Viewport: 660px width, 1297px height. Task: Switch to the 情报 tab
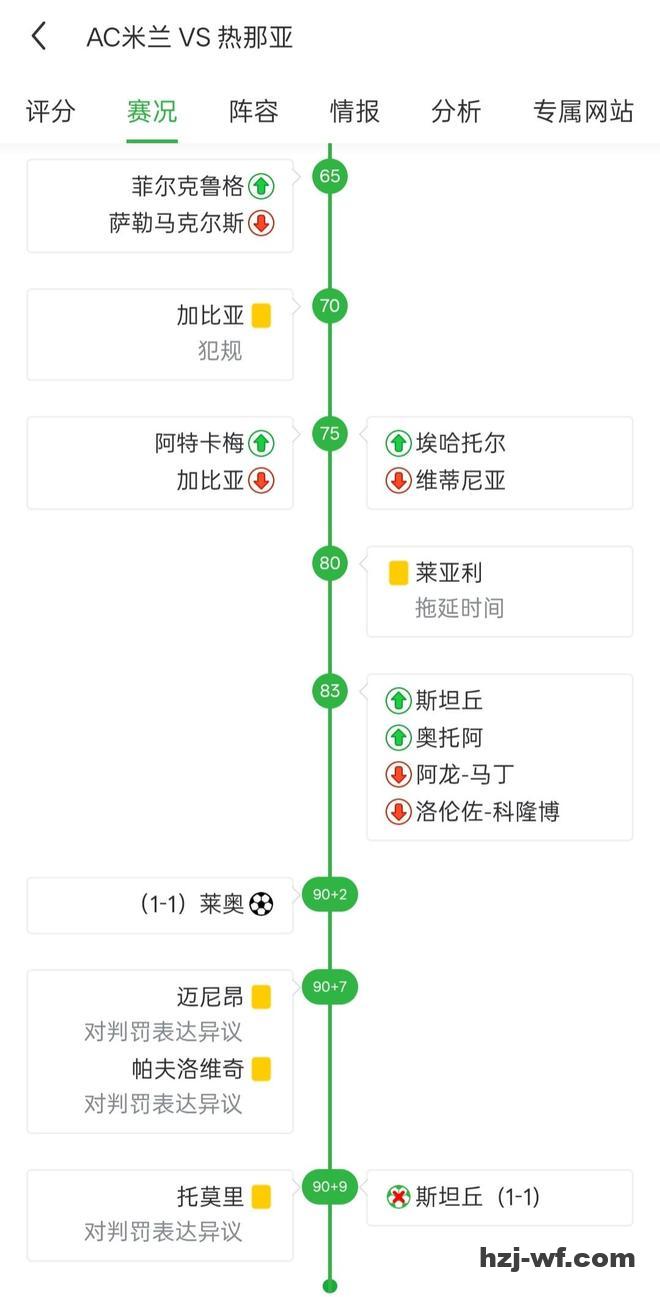point(355,111)
